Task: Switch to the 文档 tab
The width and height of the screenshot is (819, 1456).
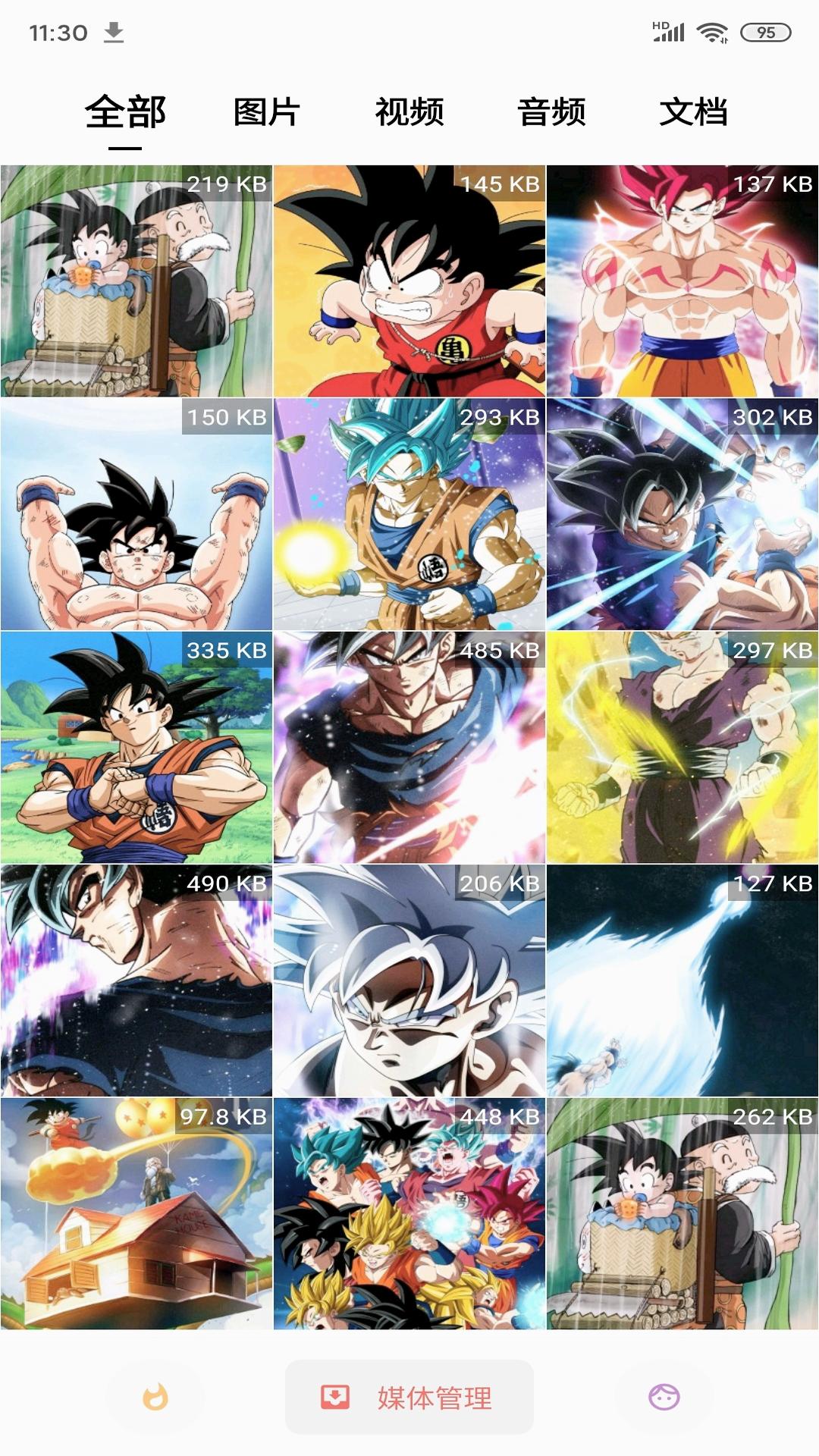Action: (693, 112)
